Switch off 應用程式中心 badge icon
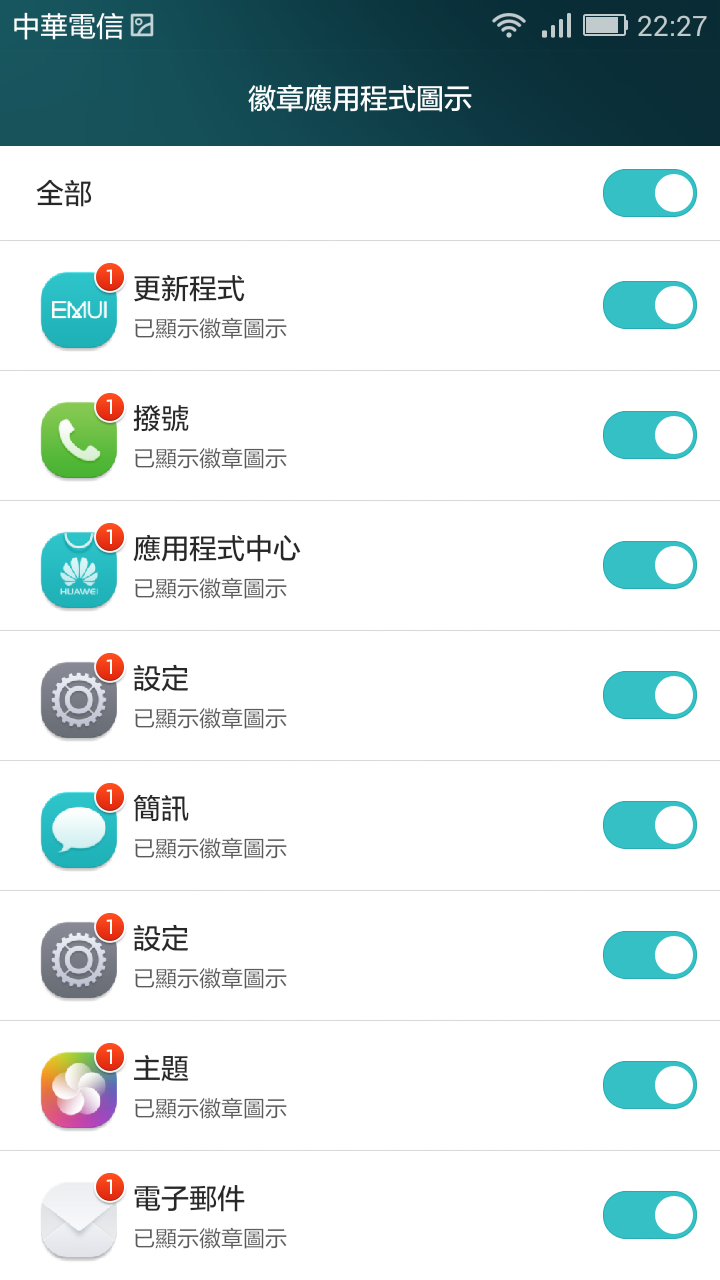The width and height of the screenshot is (720, 1280). coord(650,565)
